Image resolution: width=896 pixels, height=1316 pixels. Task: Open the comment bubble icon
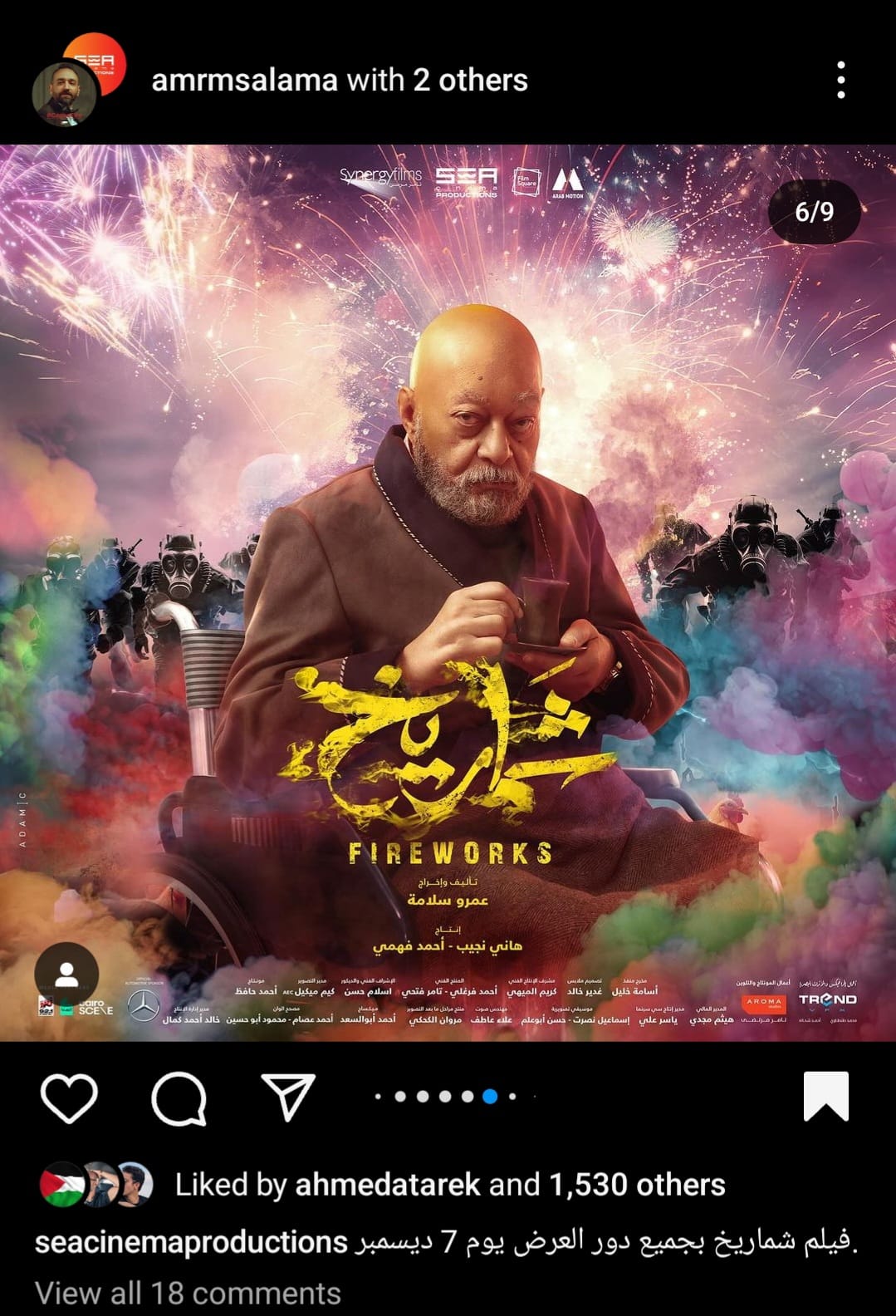point(179,1097)
